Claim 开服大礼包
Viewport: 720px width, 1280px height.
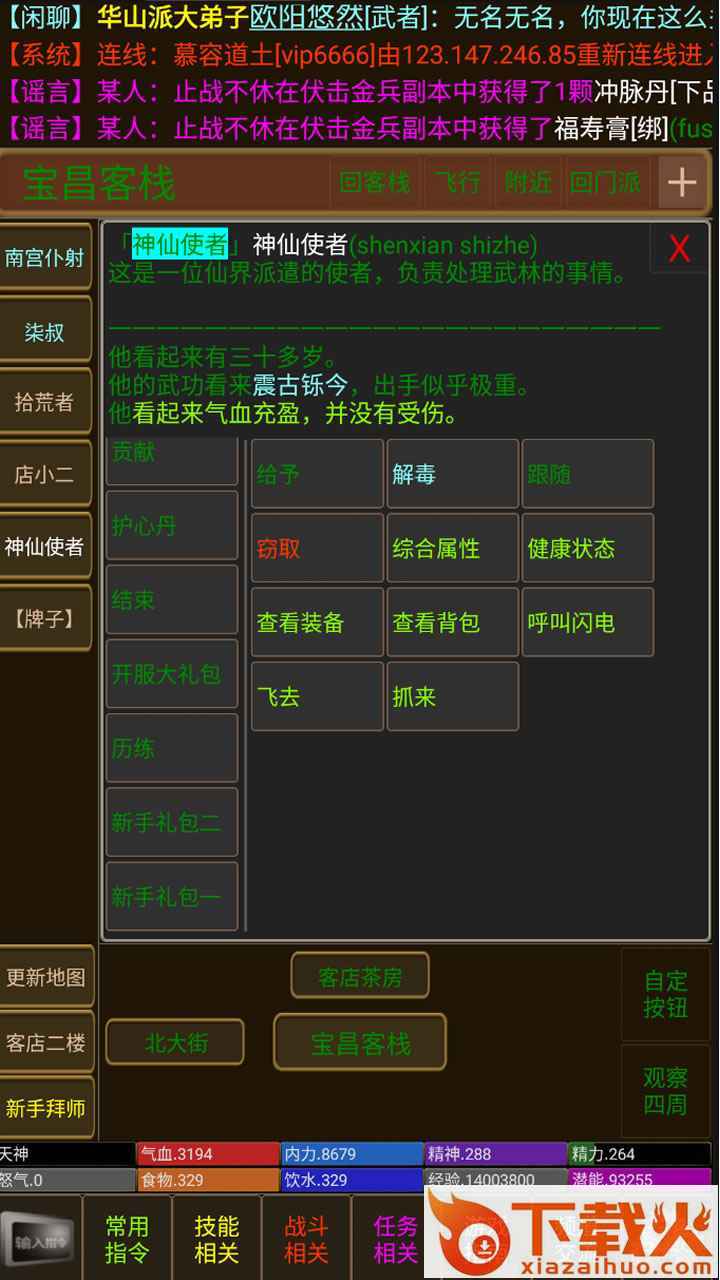pos(172,674)
